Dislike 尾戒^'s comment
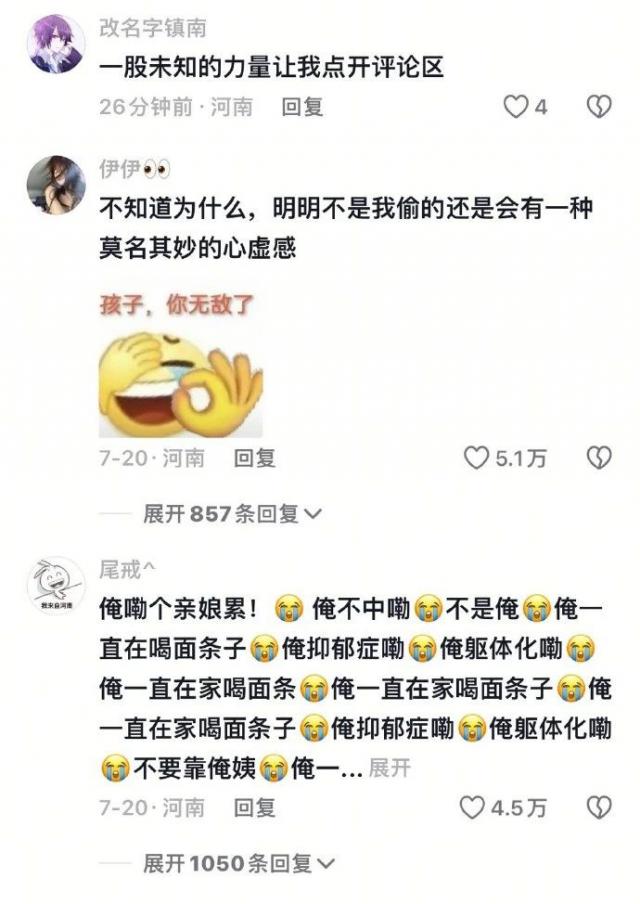This screenshot has width=640, height=904. [x=598, y=807]
